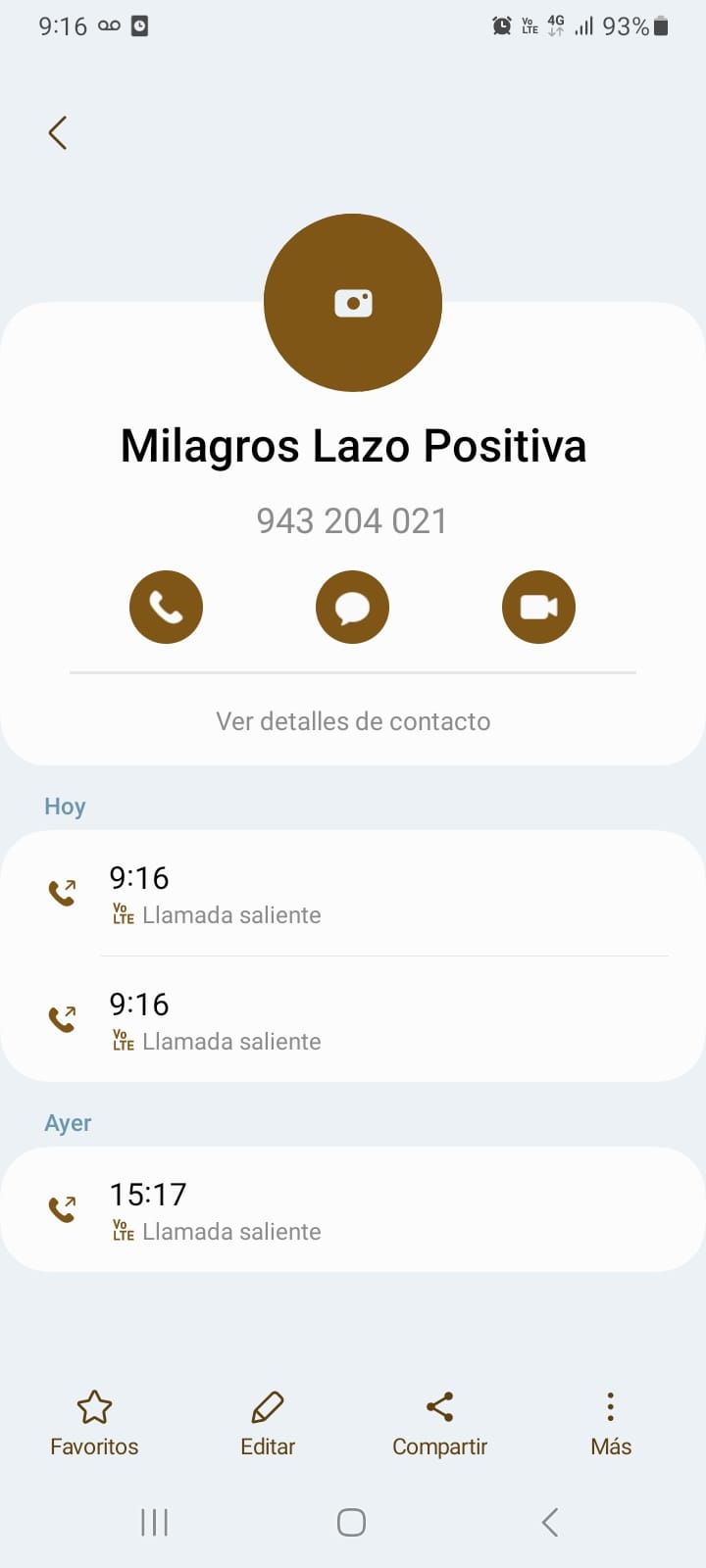Open the Más options menu
This screenshot has width=706, height=1568.
pos(611,1421)
